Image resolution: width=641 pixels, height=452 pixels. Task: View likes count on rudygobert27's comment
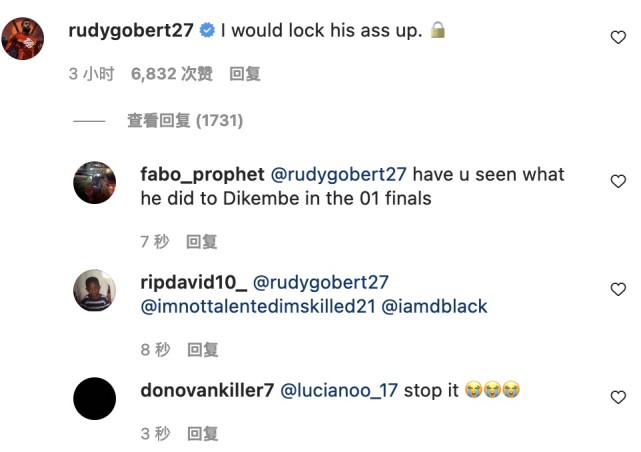[172, 74]
